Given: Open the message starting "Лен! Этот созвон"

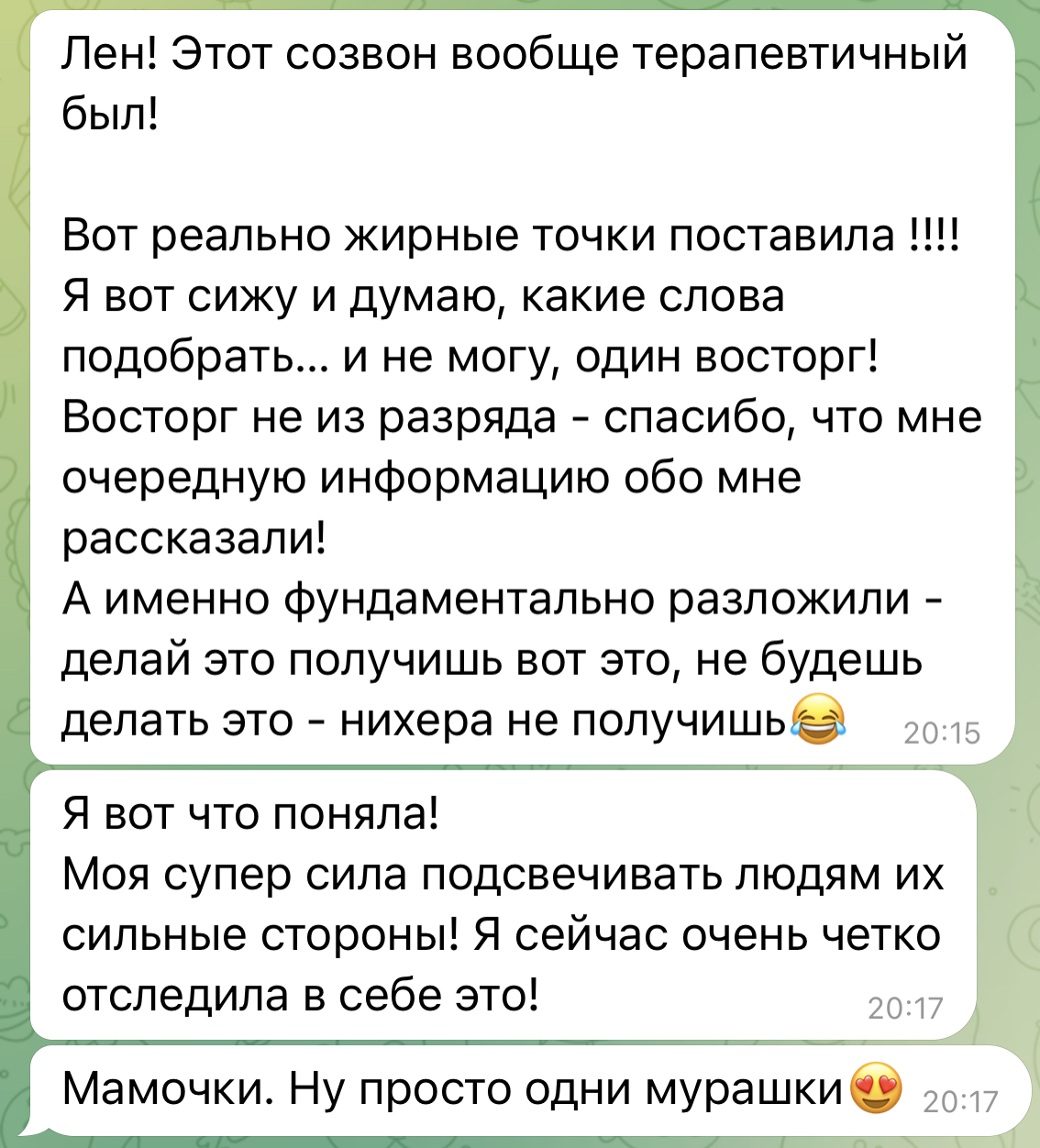Looking at the screenshot, I should [x=523, y=387].
